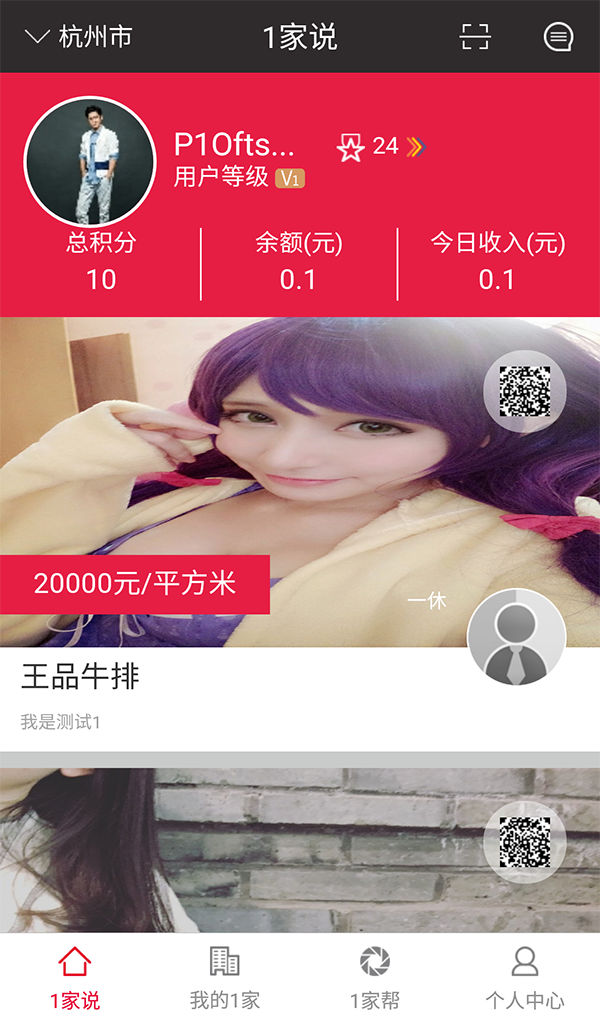This screenshot has width=600, height=1024.
Task: Open 一休's grey avatar on 王品牛排 card
Action: coord(516,638)
